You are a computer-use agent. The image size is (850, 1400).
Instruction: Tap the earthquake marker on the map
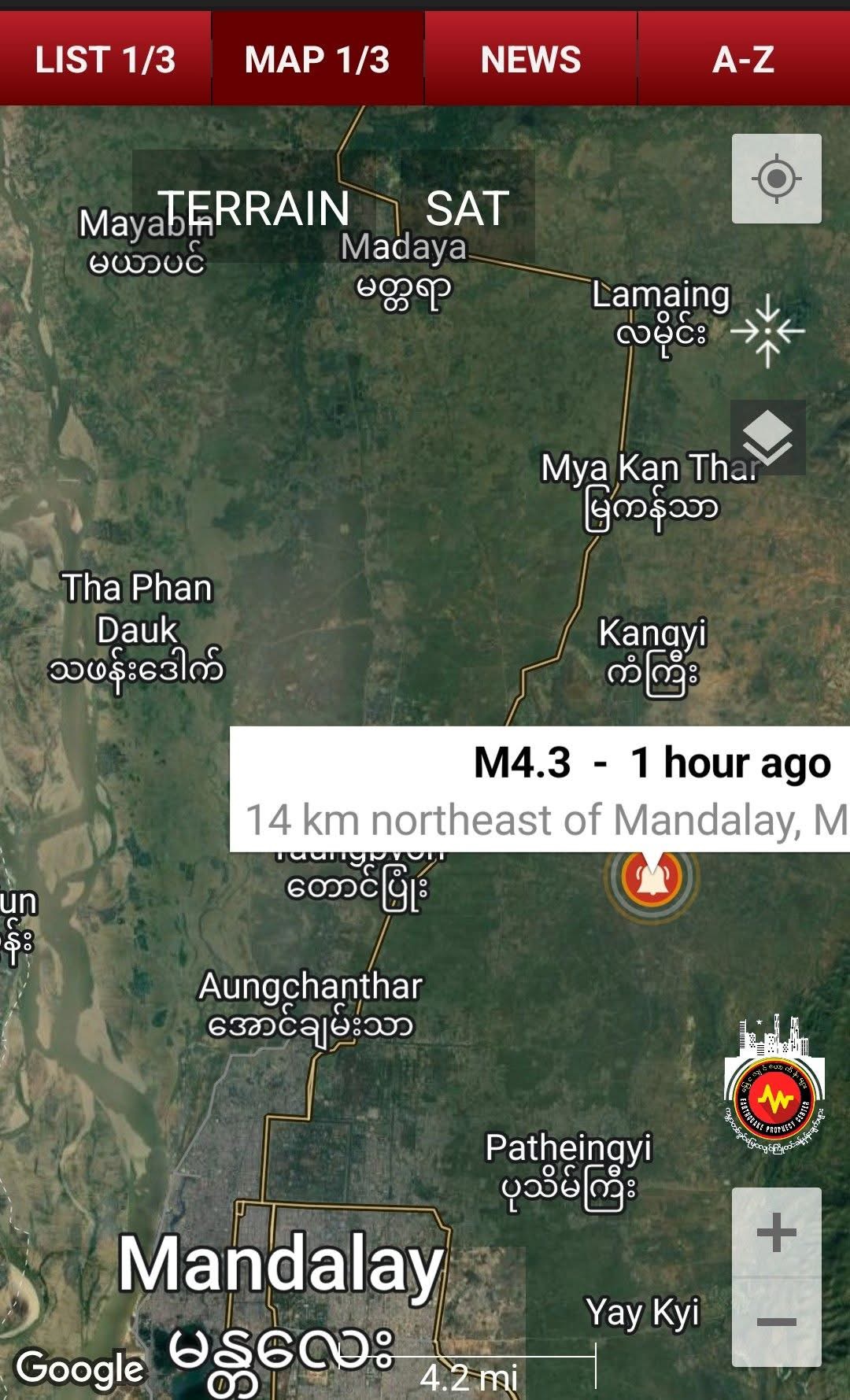point(651,877)
